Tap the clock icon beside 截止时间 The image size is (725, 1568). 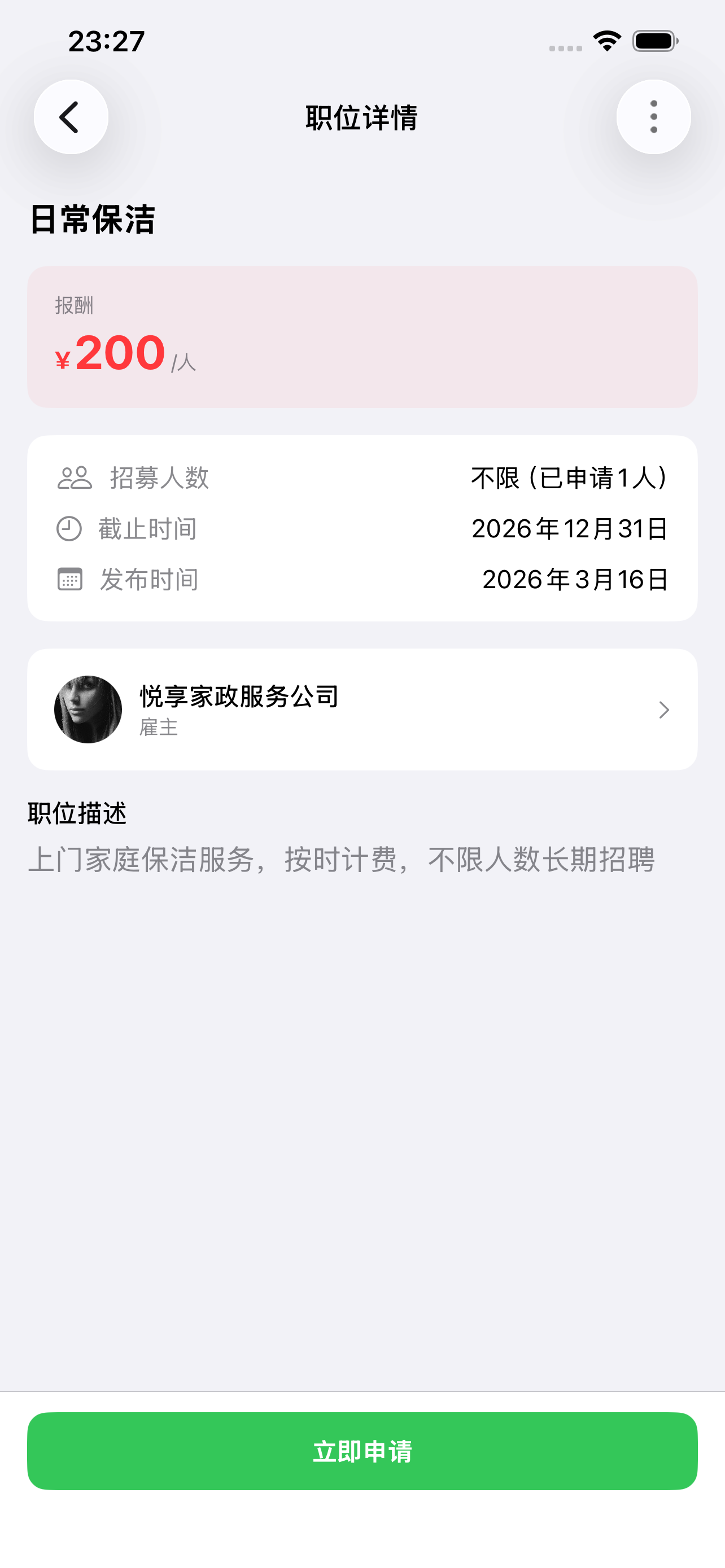tap(69, 528)
